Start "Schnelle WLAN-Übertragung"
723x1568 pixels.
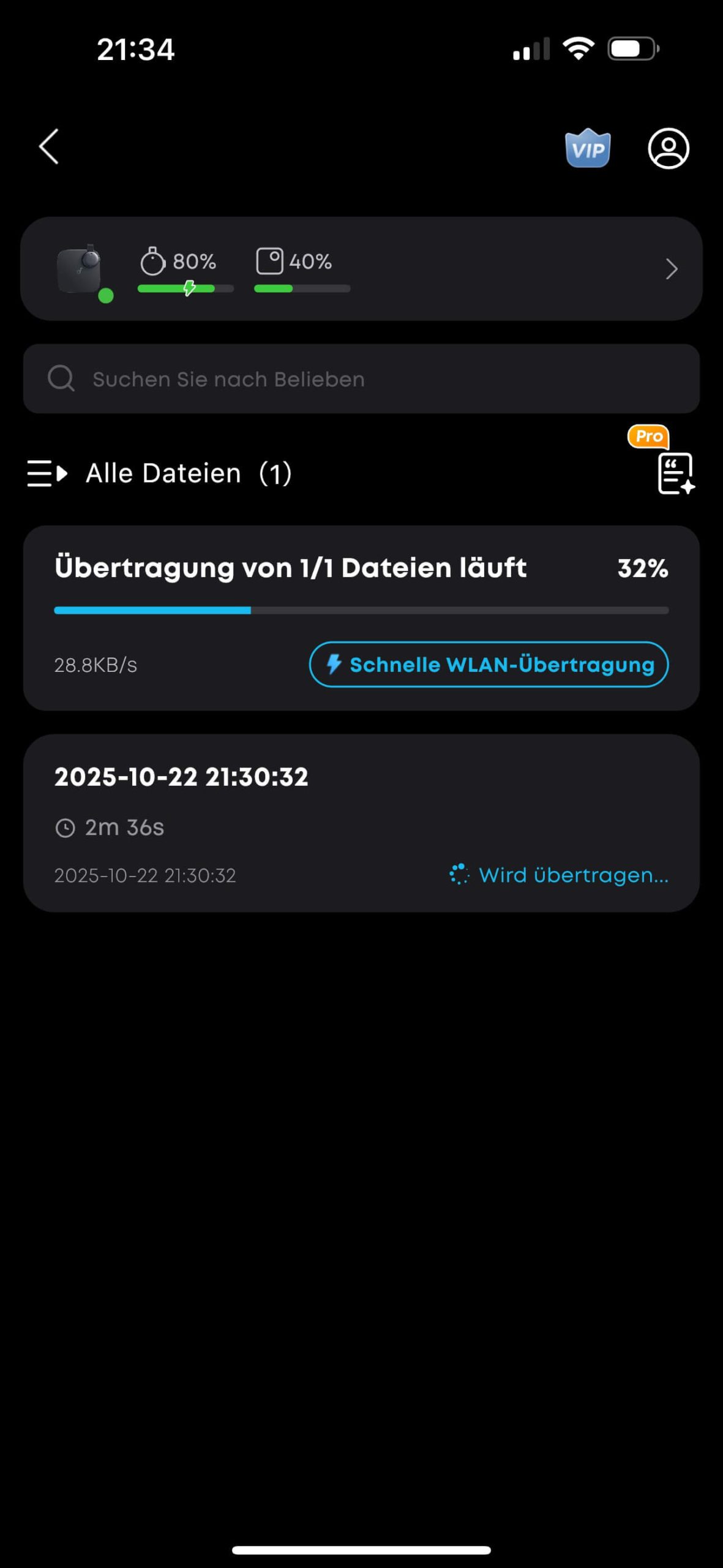pos(489,665)
